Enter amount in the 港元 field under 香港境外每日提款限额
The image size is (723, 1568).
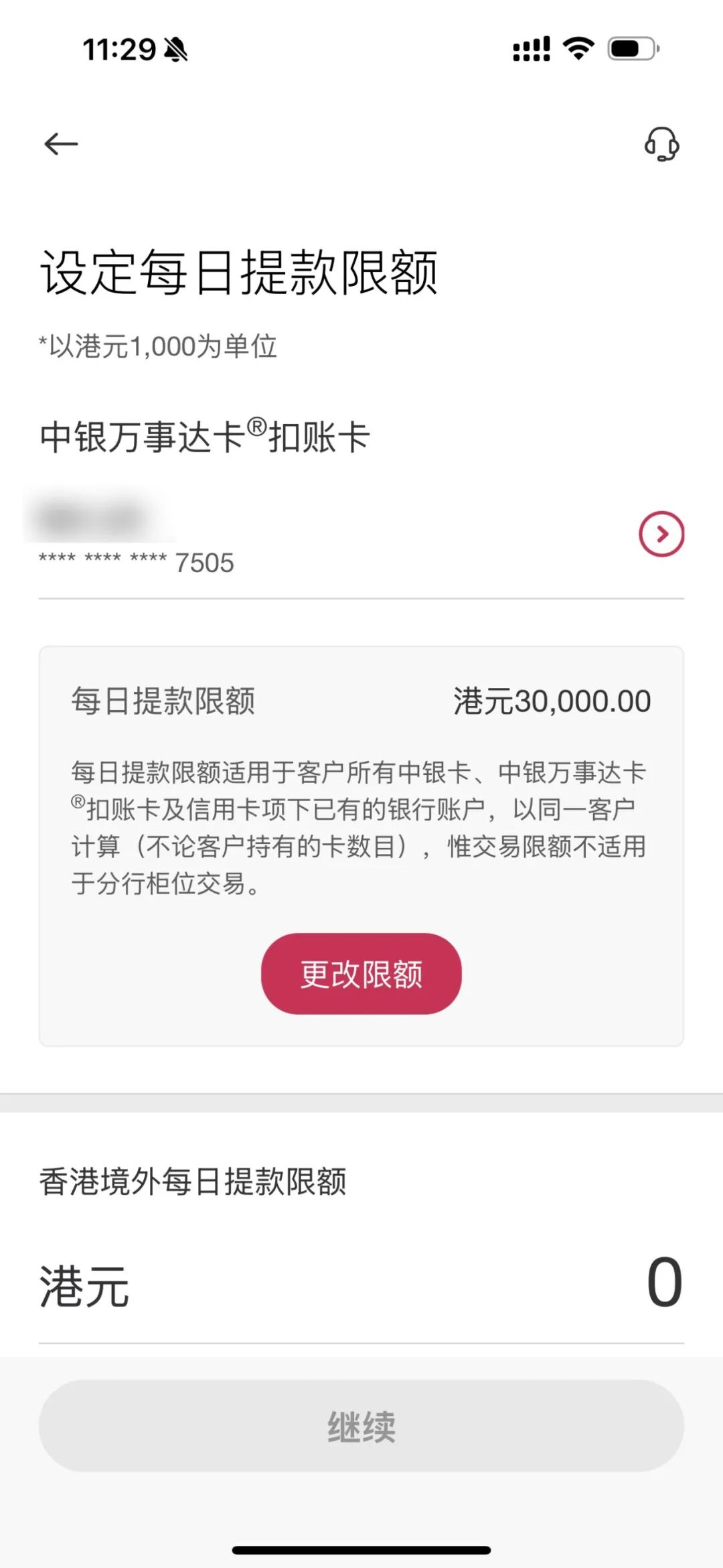(x=361, y=1284)
